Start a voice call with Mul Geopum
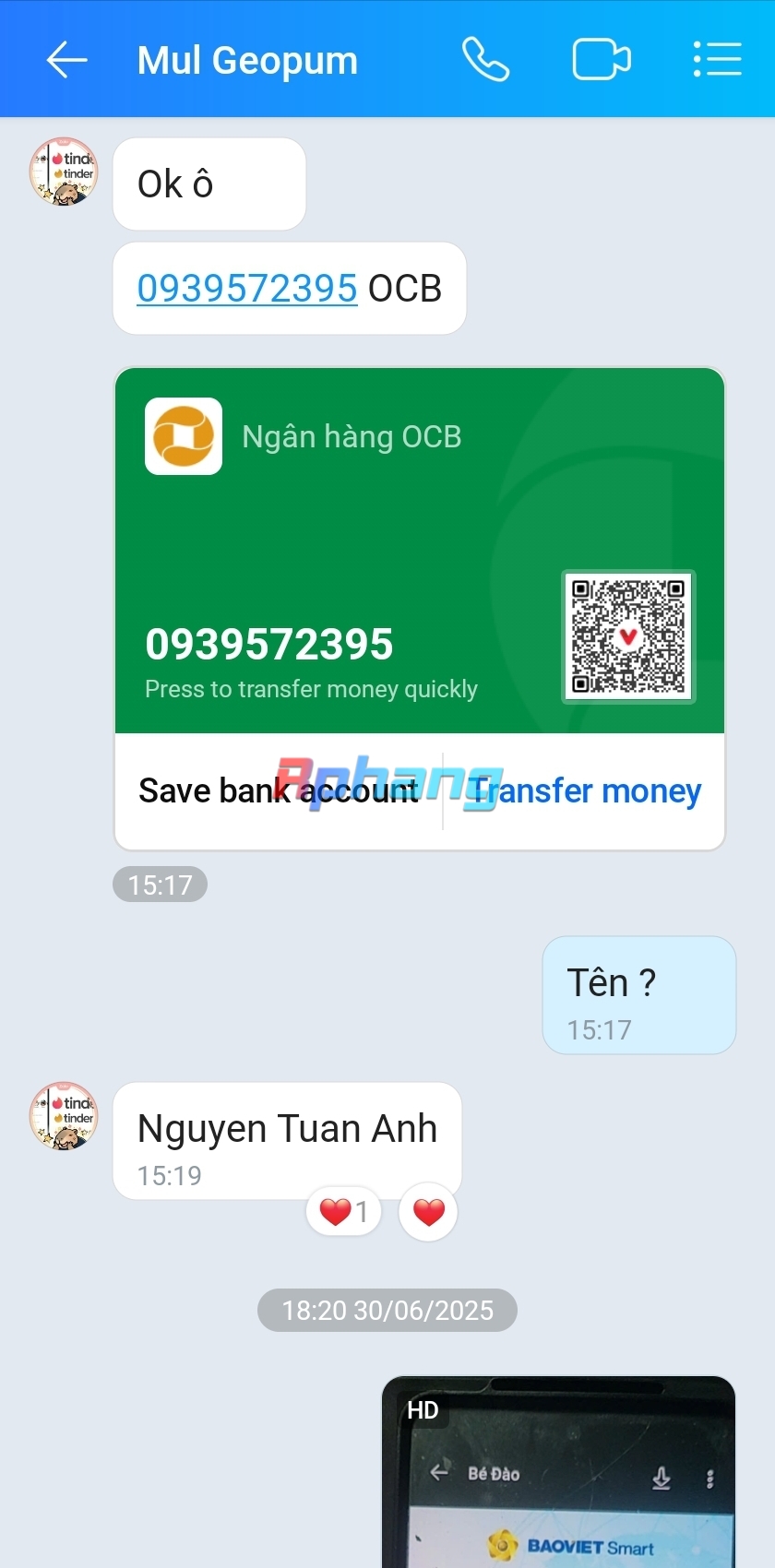 click(485, 60)
